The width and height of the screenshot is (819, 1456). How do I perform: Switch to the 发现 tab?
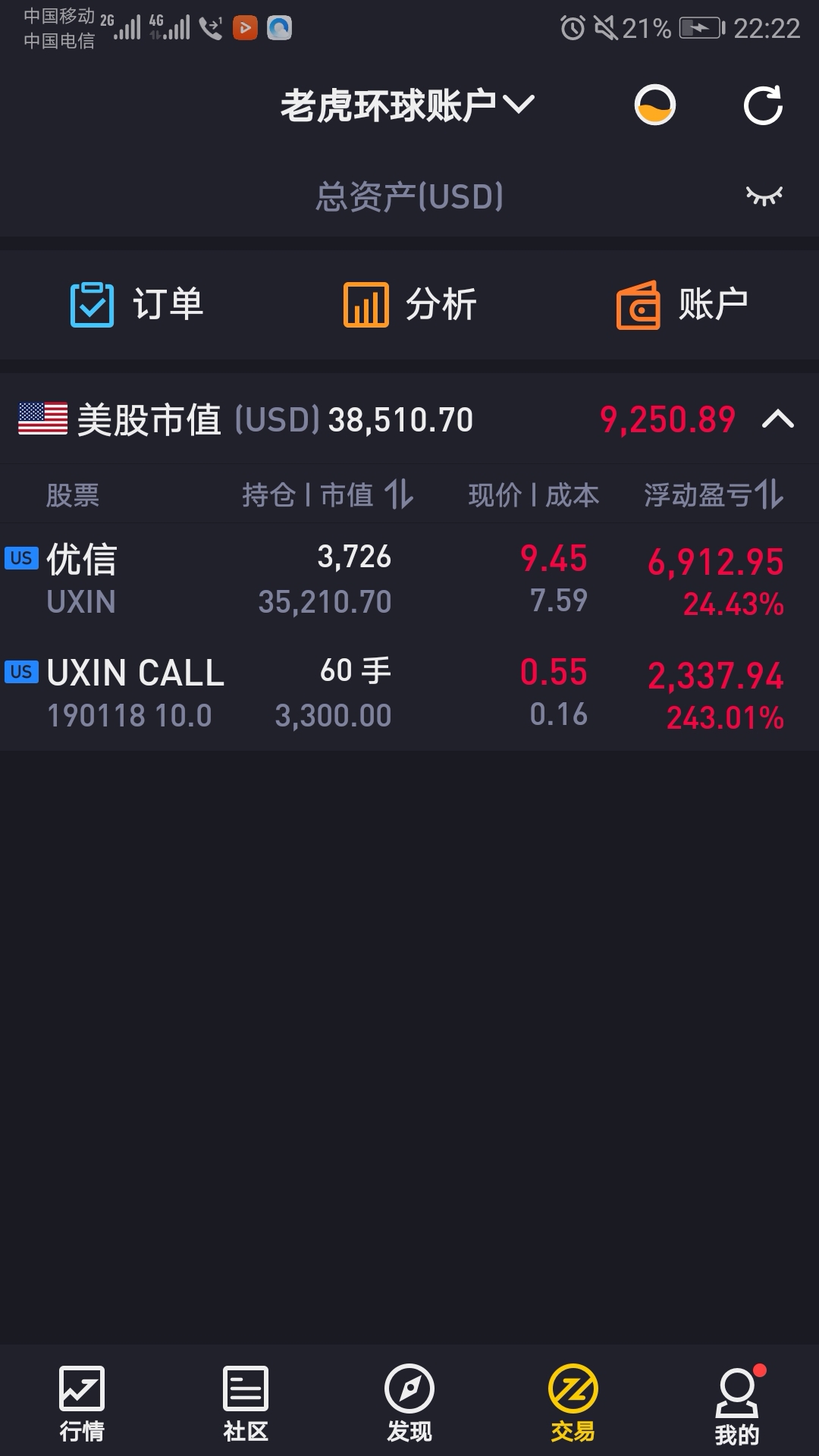[x=409, y=1404]
